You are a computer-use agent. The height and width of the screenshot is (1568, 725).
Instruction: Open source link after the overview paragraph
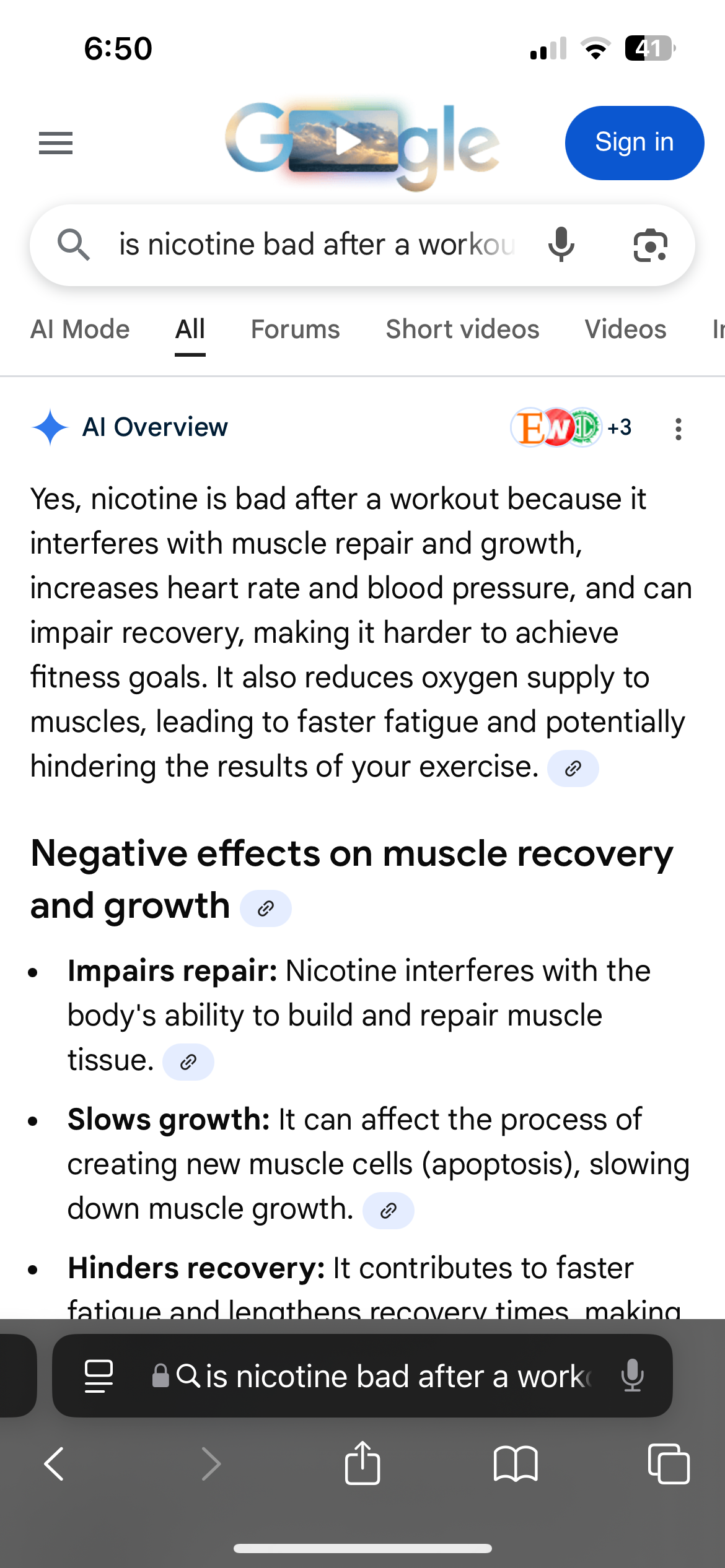click(x=573, y=769)
